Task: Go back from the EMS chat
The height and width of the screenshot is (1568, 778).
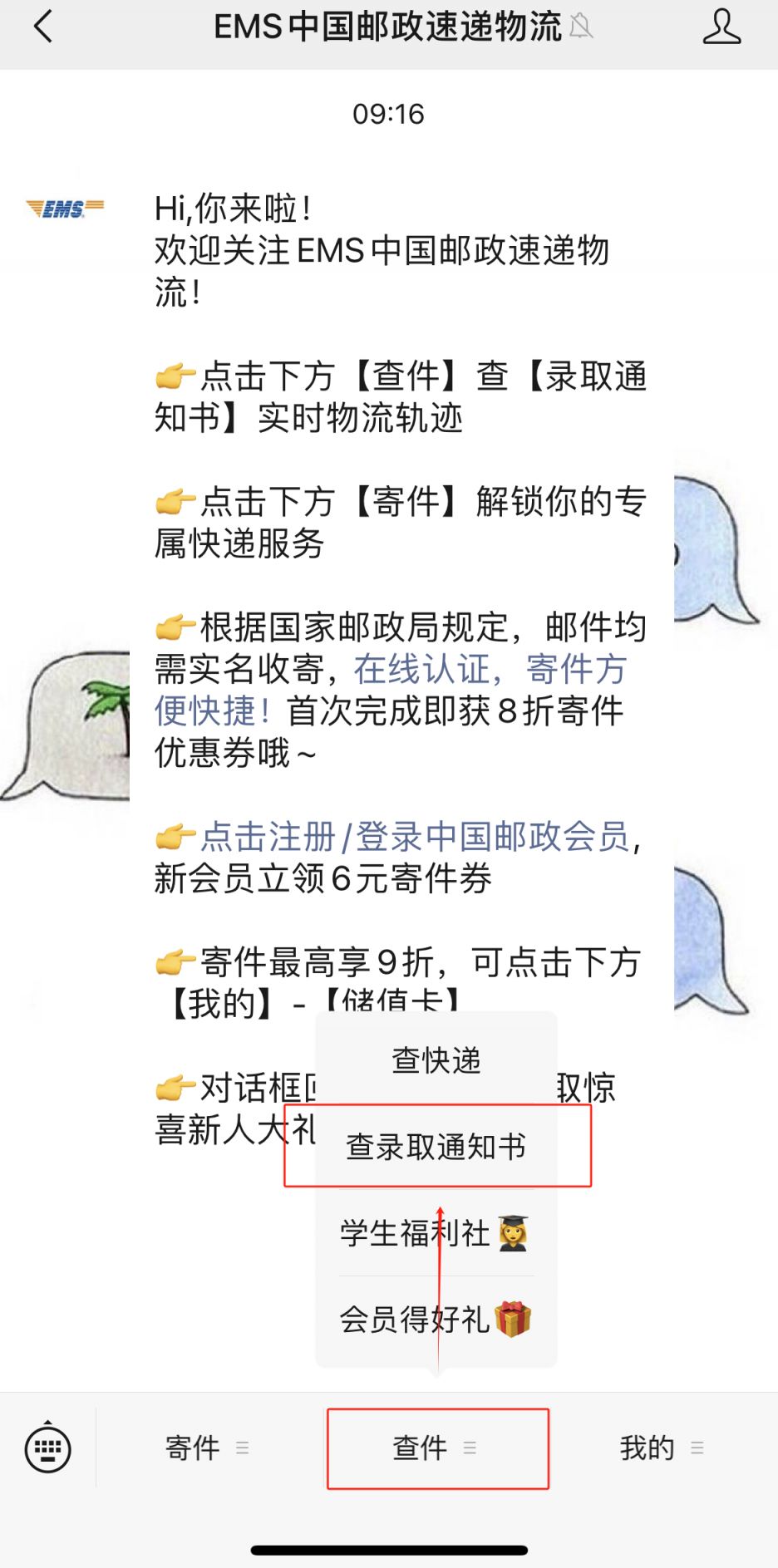Action: point(43,27)
